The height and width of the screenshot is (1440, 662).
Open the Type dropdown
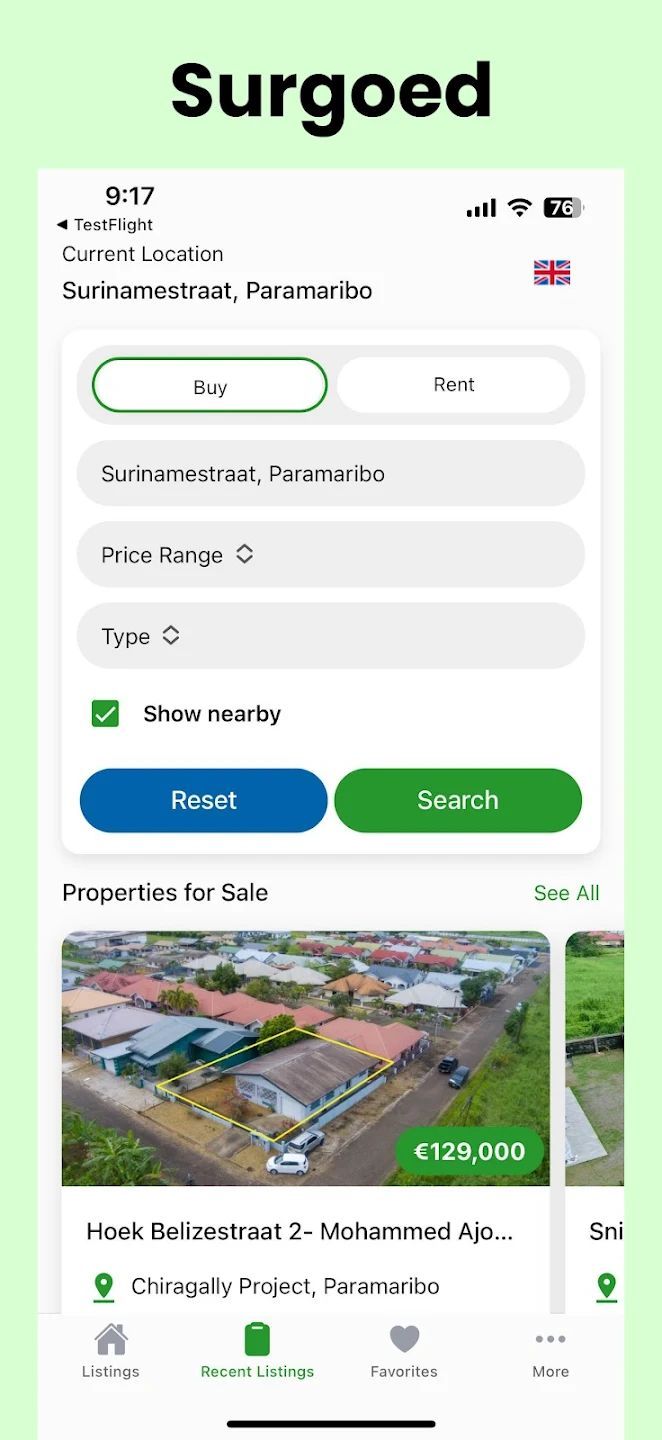click(x=331, y=635)
